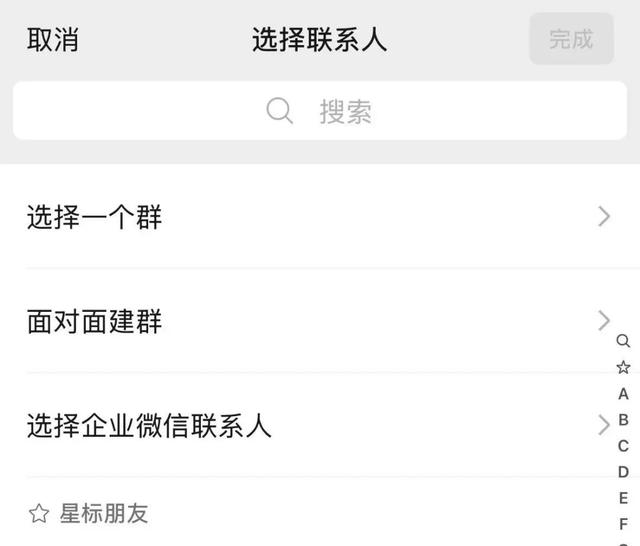Jump to starred friends via index star
This screenshot has height=546, width=640.
pyautogui.click(x=623, y=368)
